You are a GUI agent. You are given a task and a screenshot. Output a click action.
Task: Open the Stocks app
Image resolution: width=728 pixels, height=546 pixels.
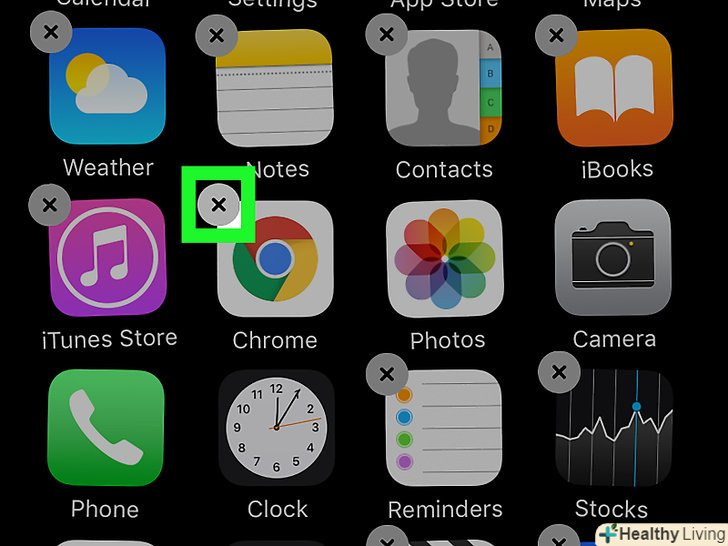point(614,427)
